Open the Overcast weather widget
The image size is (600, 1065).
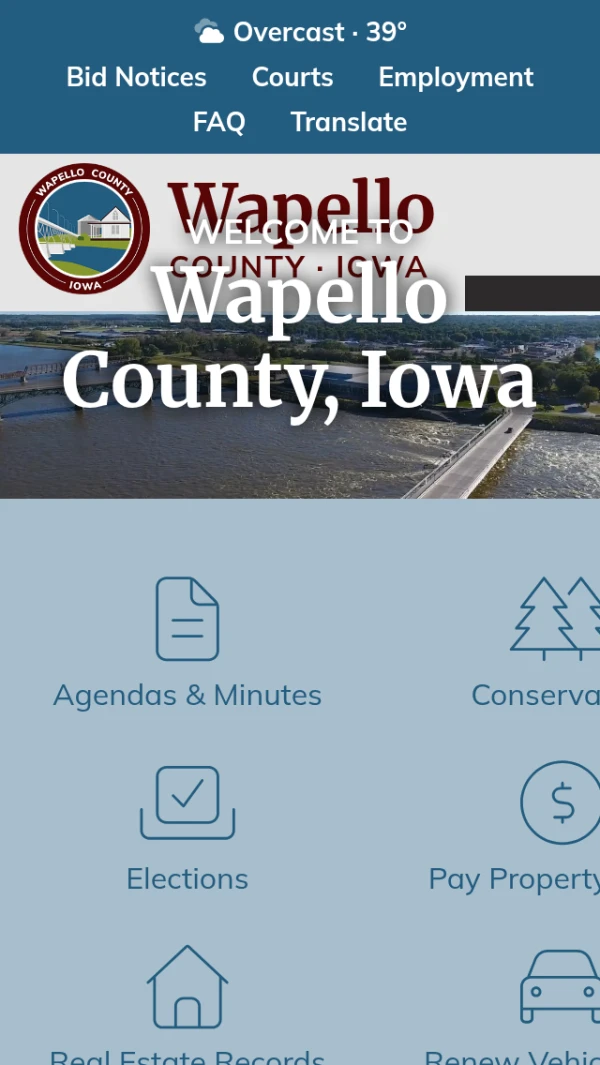300,32
